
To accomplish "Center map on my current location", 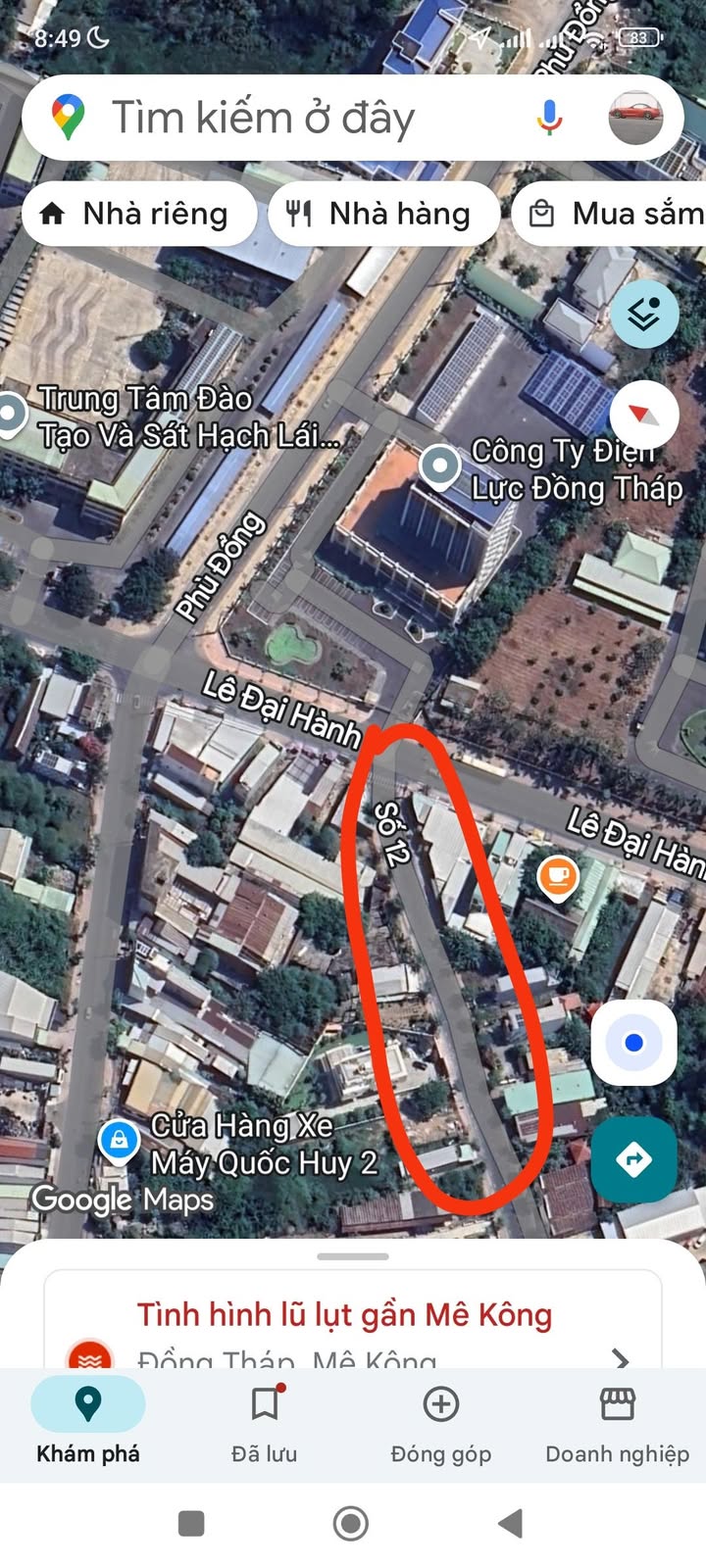I will [x=633, y=1043].
